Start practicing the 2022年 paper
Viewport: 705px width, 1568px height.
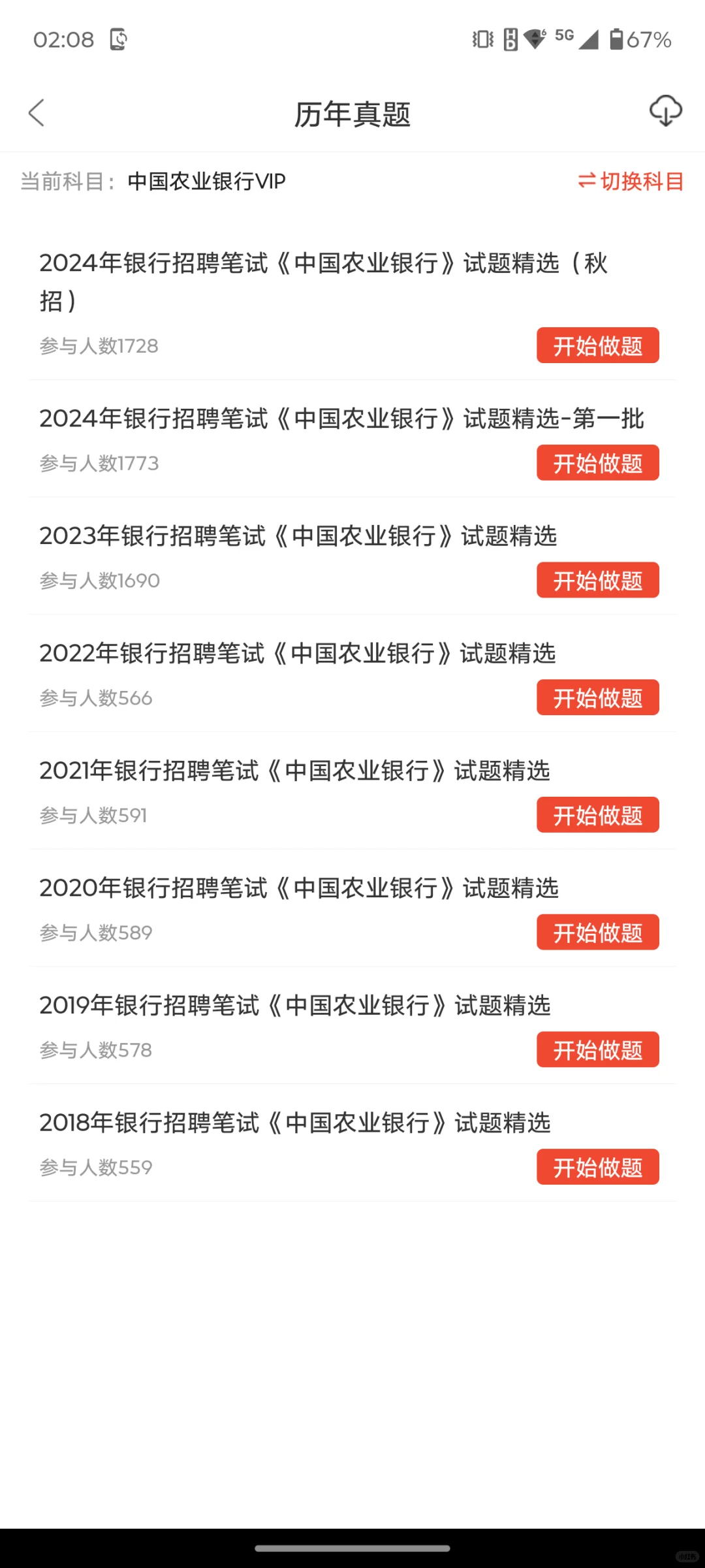597,697
